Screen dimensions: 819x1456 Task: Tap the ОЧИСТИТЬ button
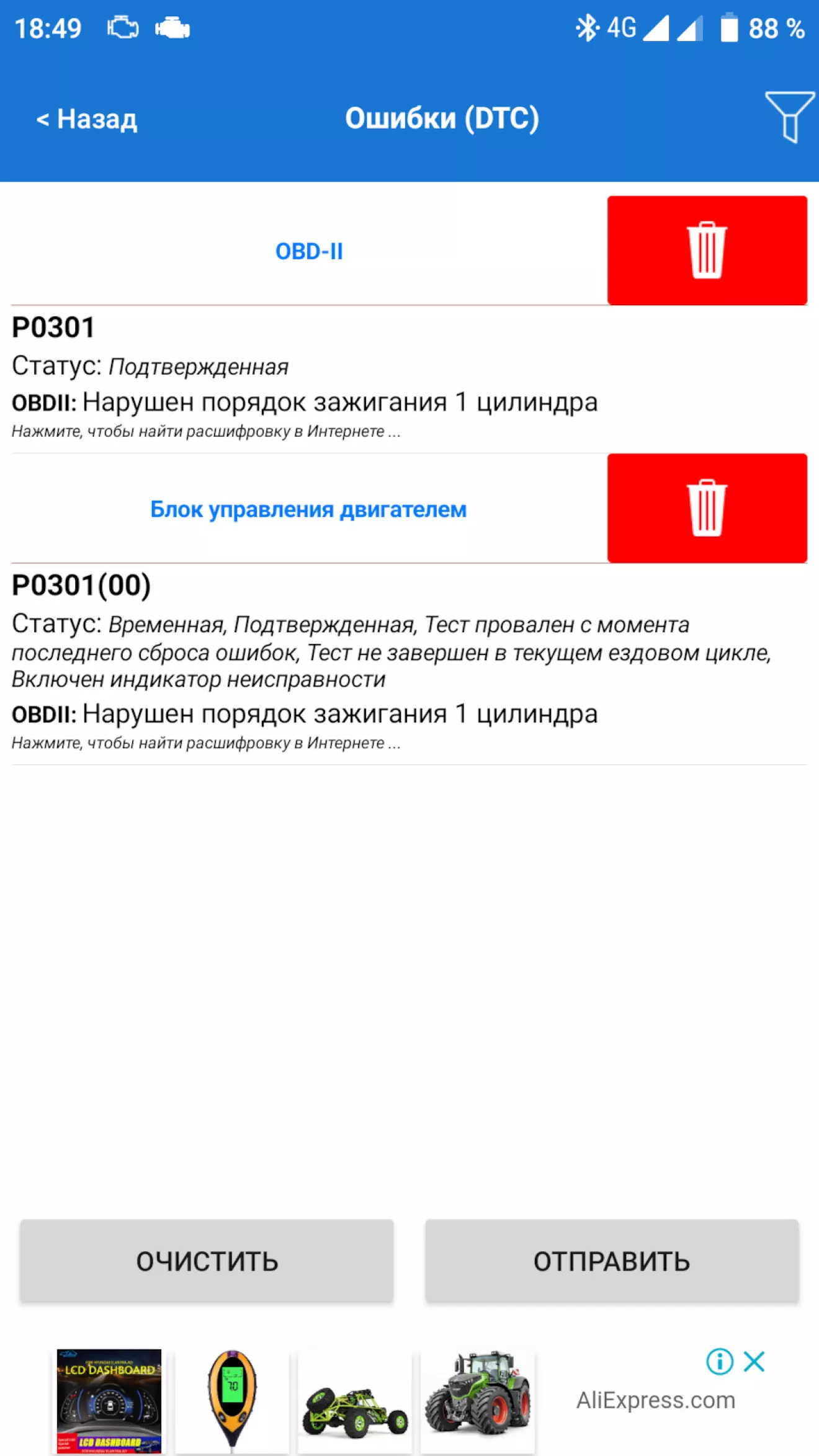207,1261
